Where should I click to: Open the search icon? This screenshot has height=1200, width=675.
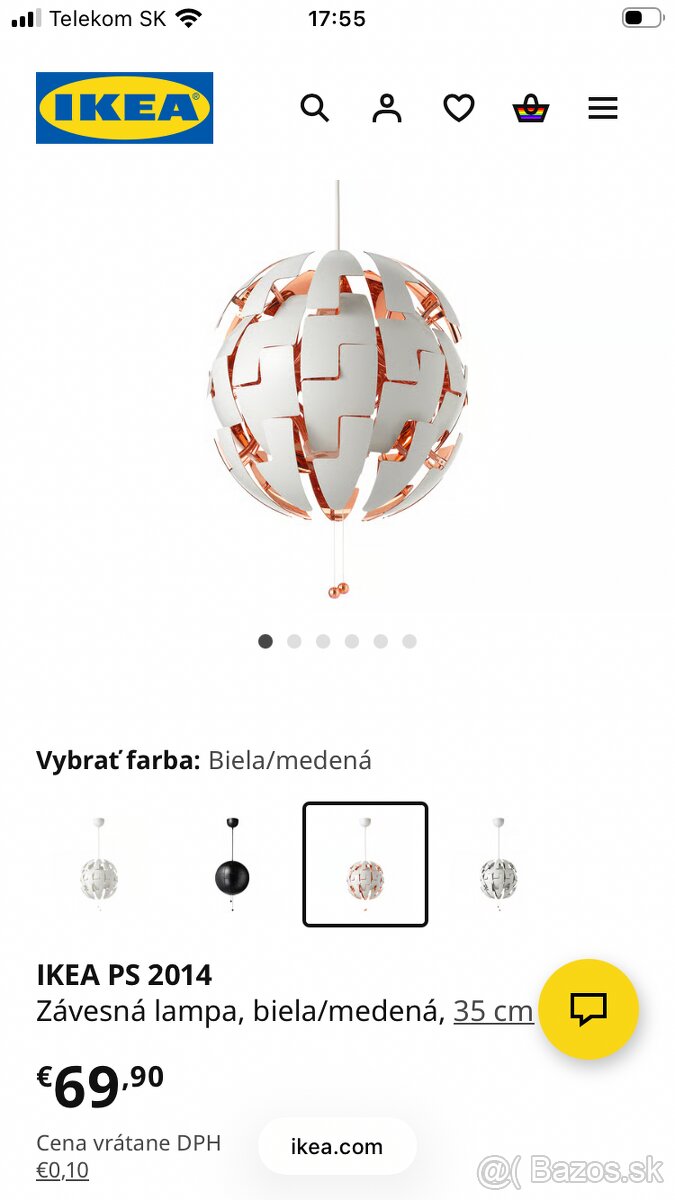pyautogui.click(x=315, y=108)
